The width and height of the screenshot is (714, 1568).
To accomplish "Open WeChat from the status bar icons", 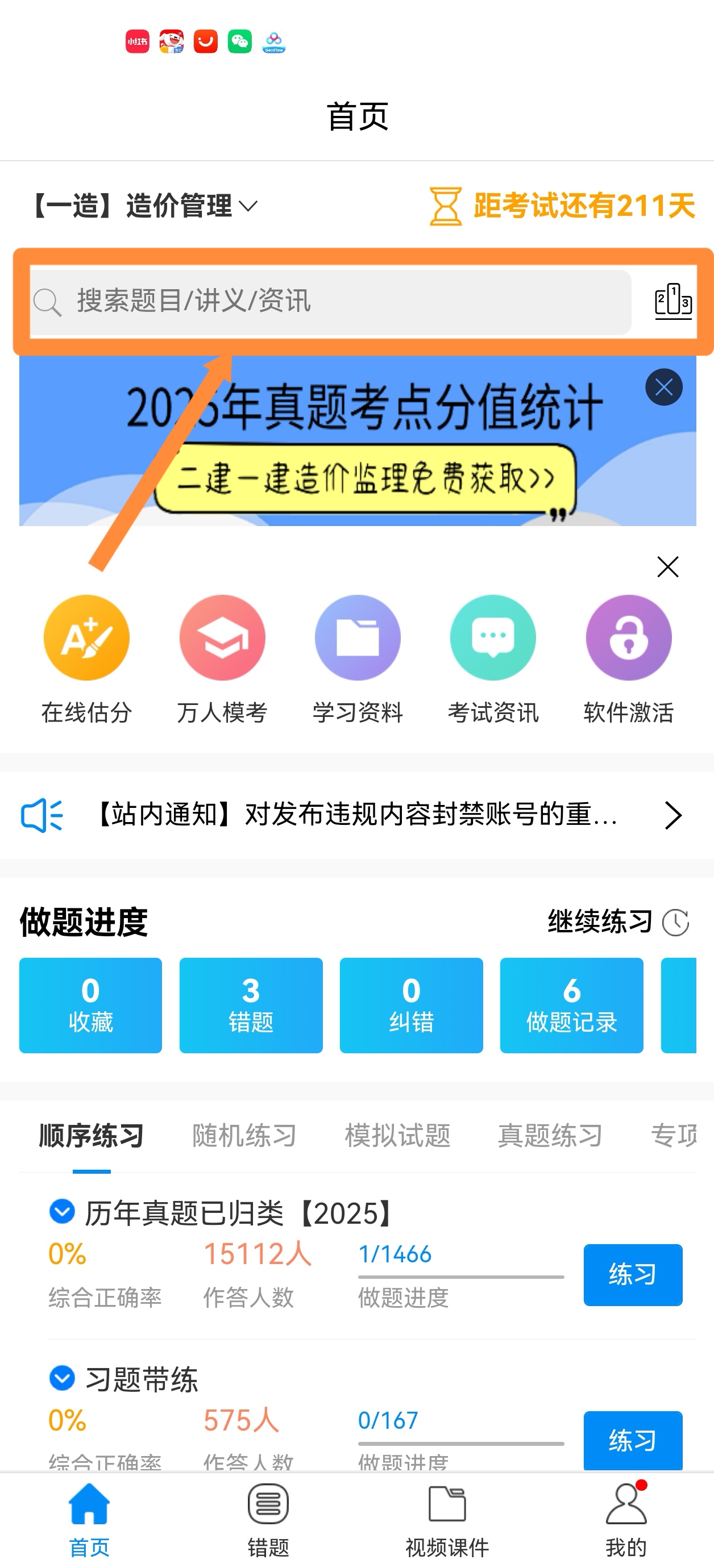I will coord(239,42).
